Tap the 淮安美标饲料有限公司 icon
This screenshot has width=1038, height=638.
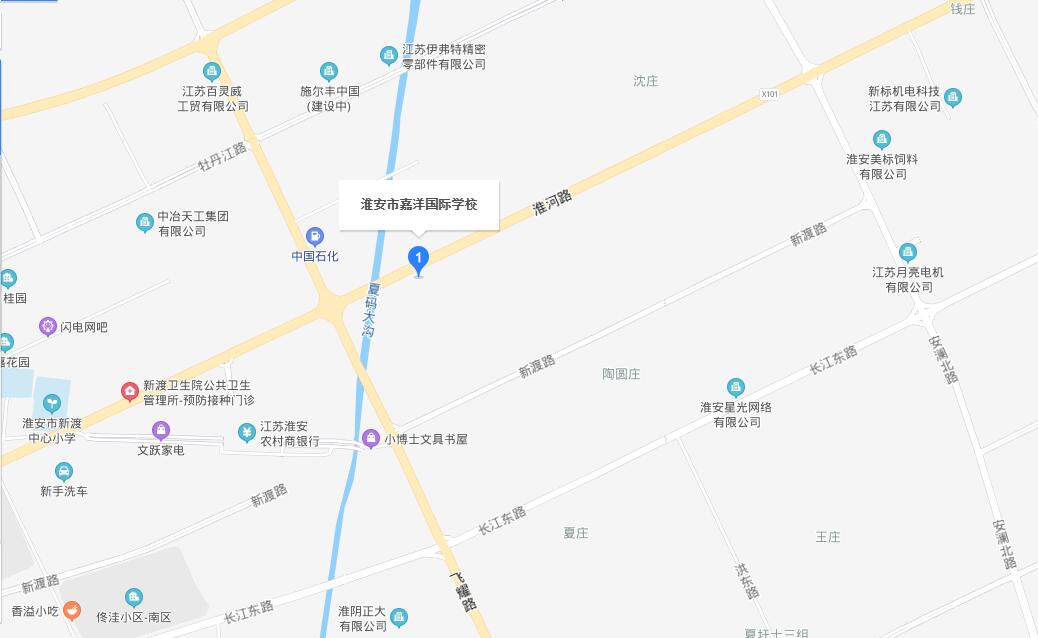pyautogui.click(x=881, y=139)
